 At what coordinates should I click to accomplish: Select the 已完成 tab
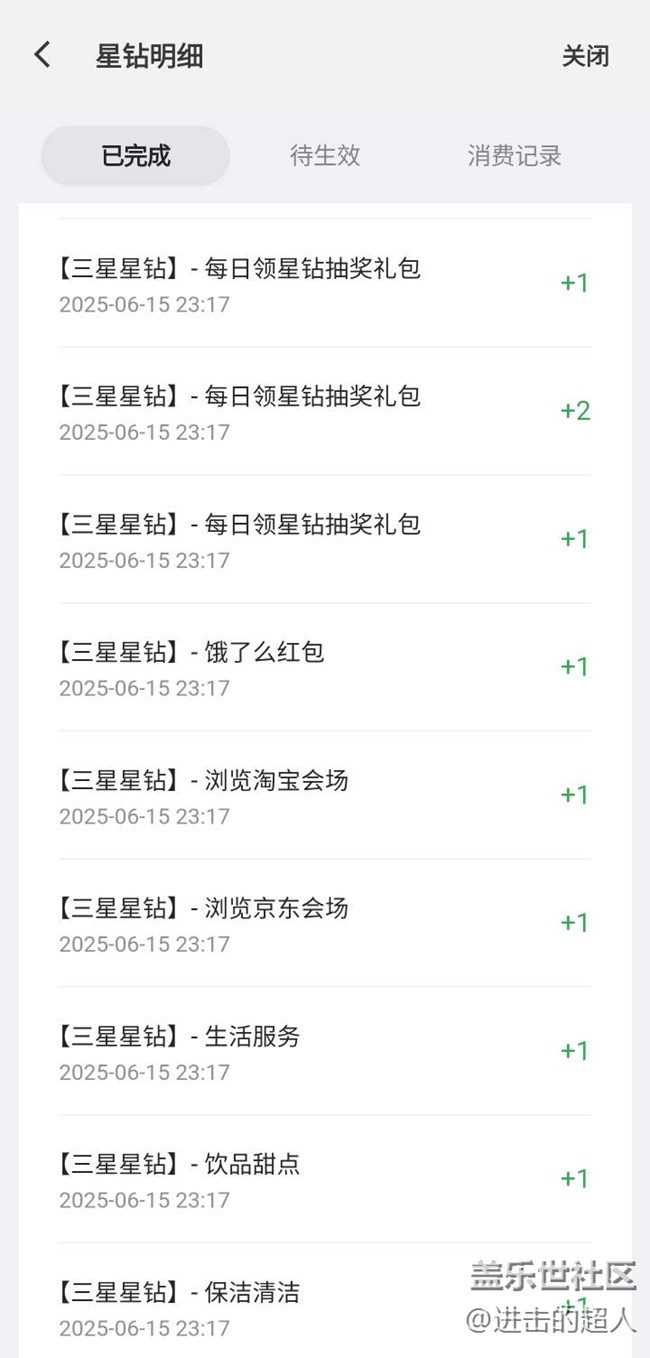tap(136, 156)
